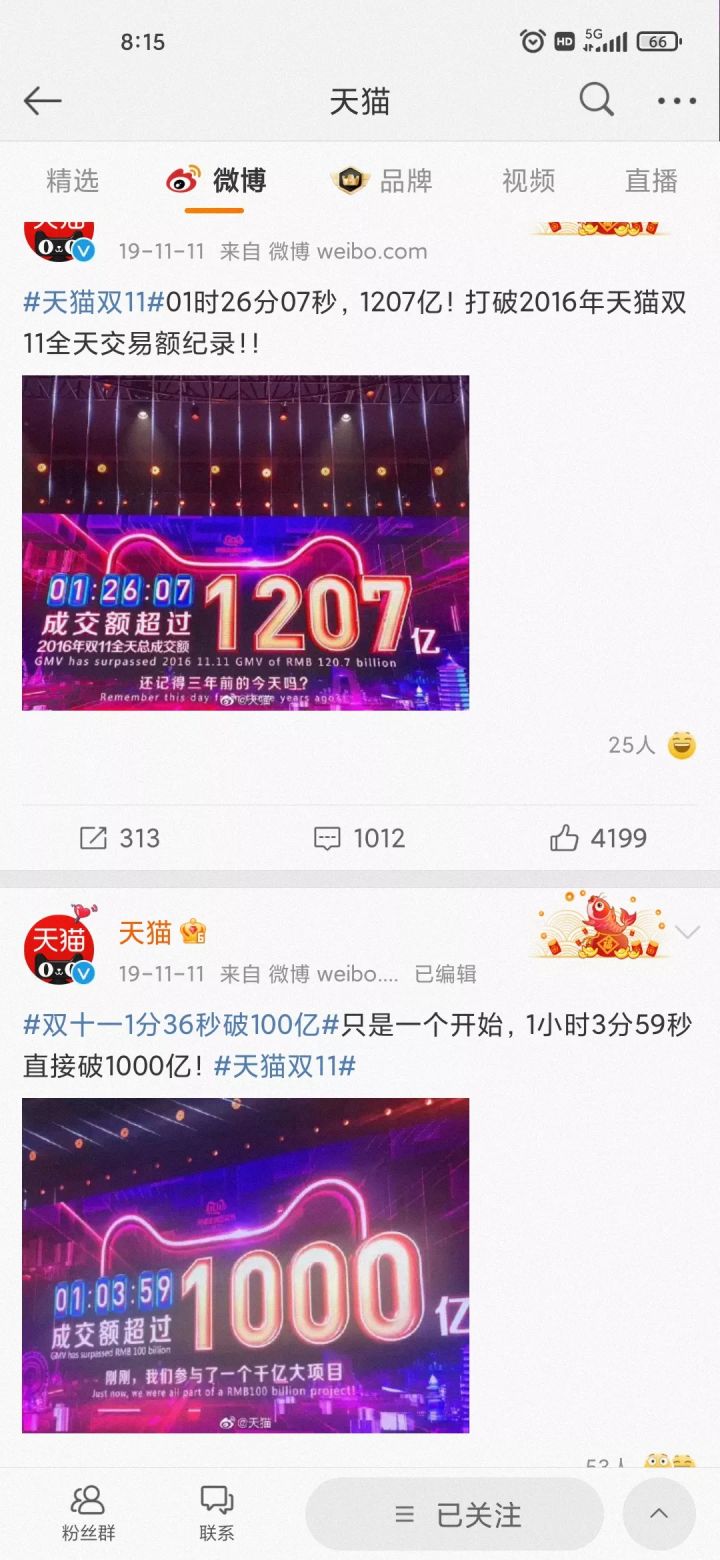Jump back to top with the up arrow
This screenshot has height=1560, width=720.
tap(658, 1514)
